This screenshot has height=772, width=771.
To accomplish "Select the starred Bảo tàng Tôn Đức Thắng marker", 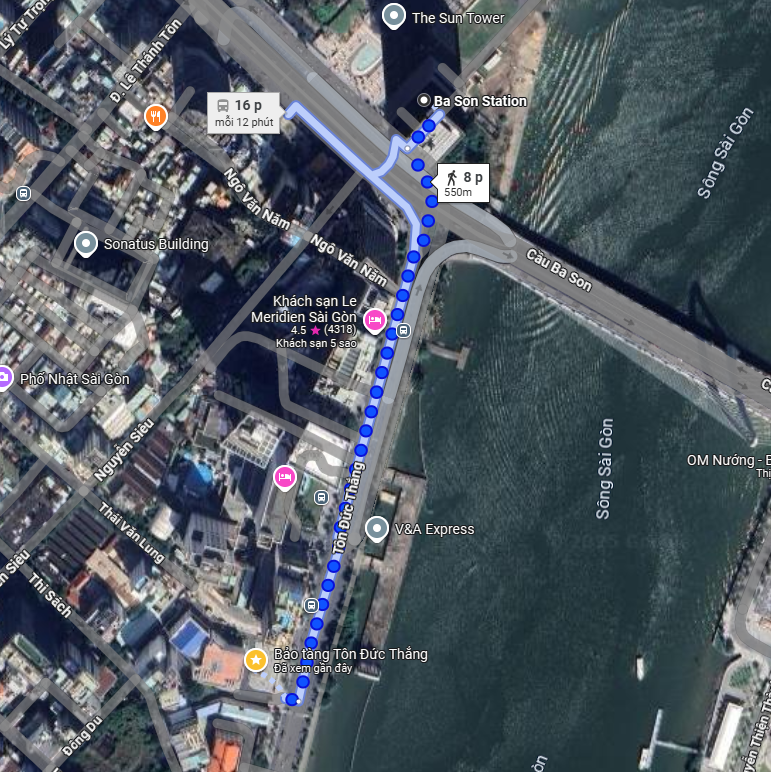I will click(256, 659).
